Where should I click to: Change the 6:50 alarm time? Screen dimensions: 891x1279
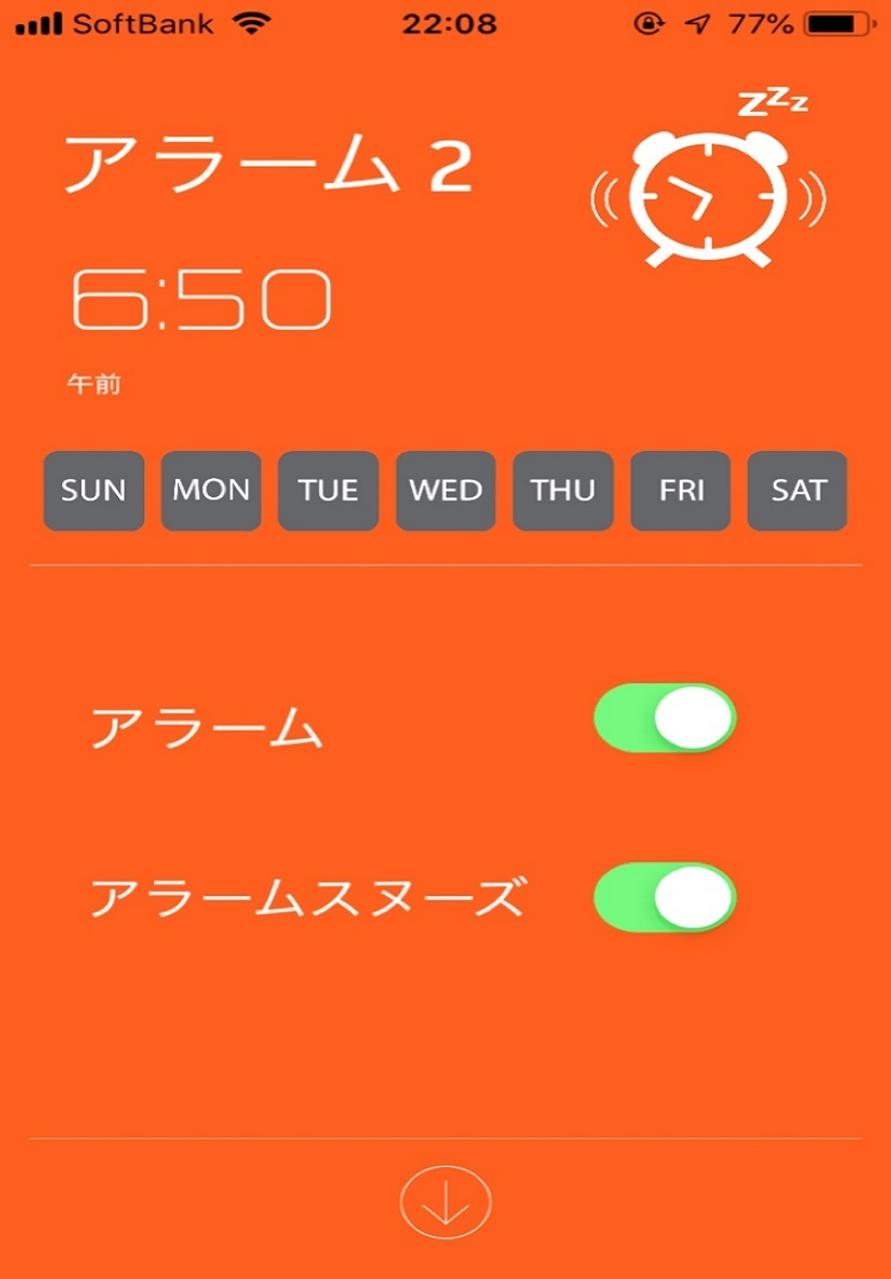click(201, 300)
